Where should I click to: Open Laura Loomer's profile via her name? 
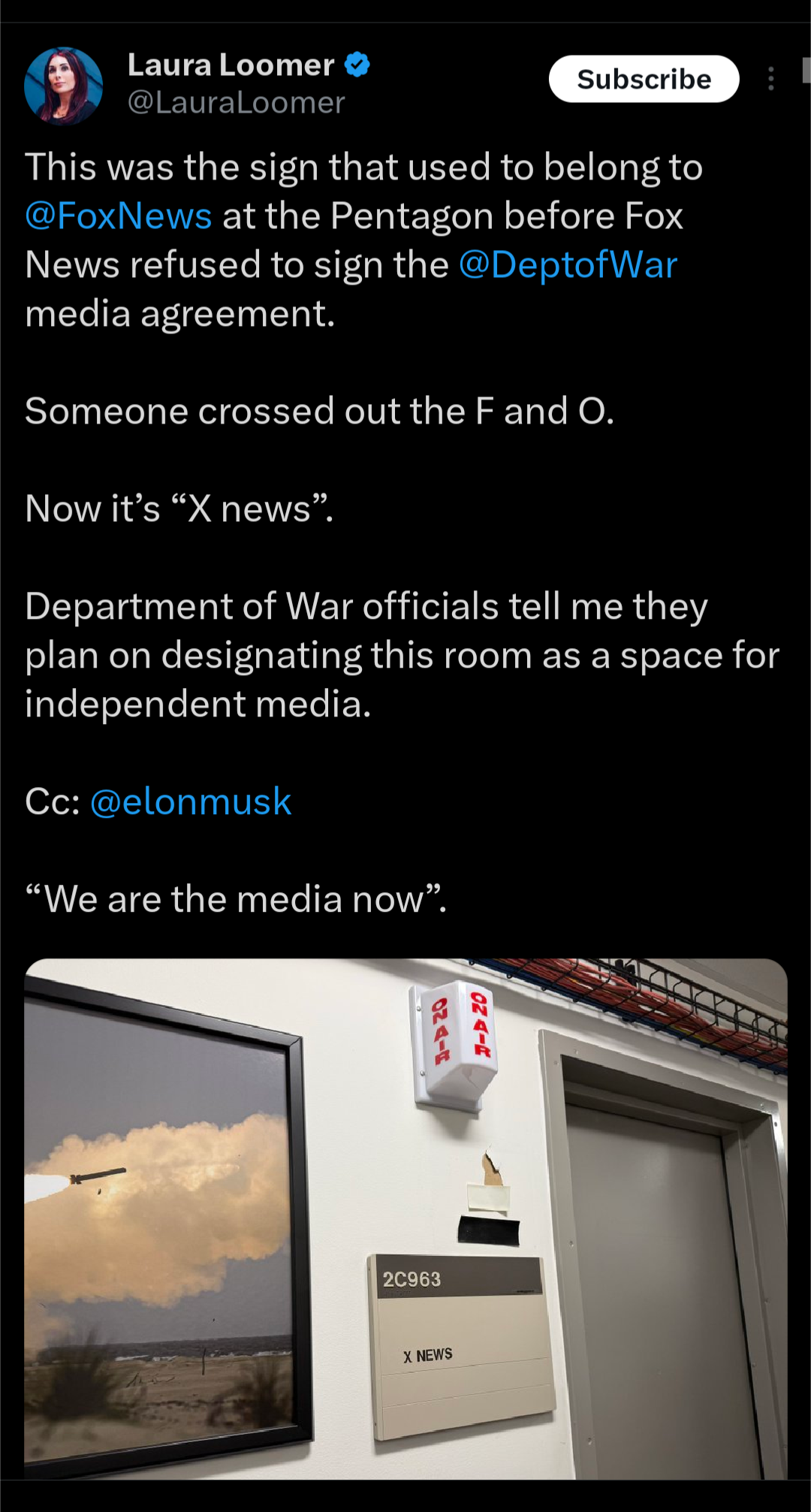[231, 65]
